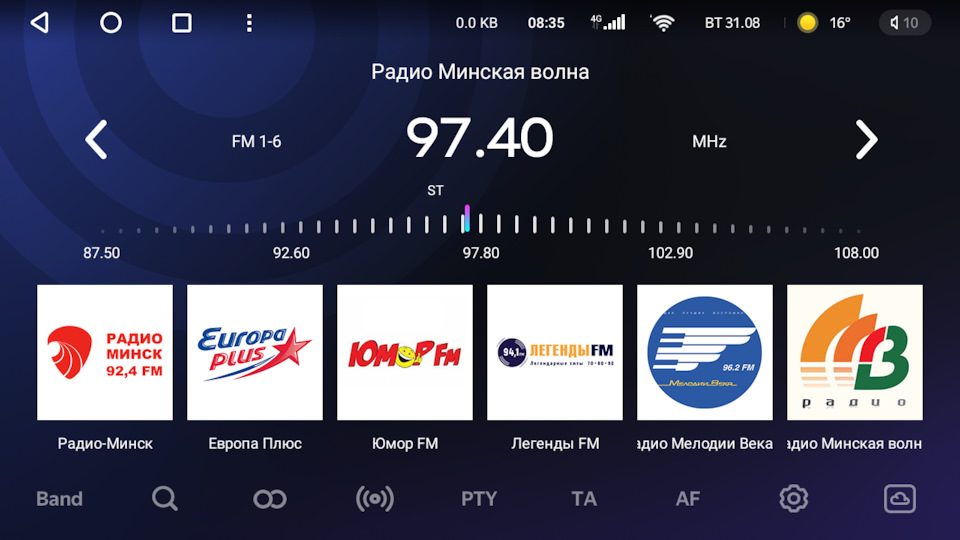Toggle AF alternative frequencies

(x=688, y=499)
